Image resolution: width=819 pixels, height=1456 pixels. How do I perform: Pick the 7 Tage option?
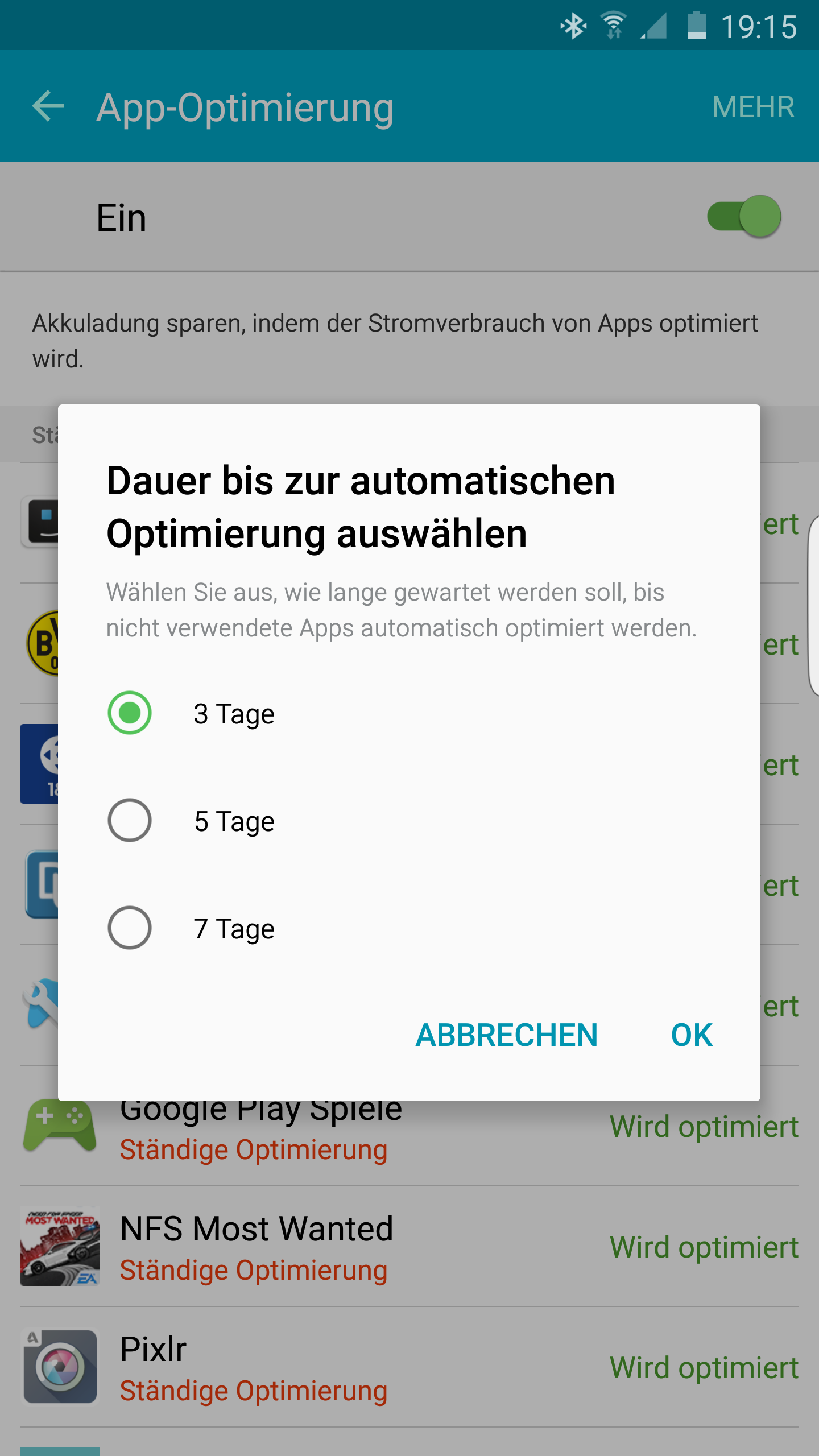click(130, 928)
